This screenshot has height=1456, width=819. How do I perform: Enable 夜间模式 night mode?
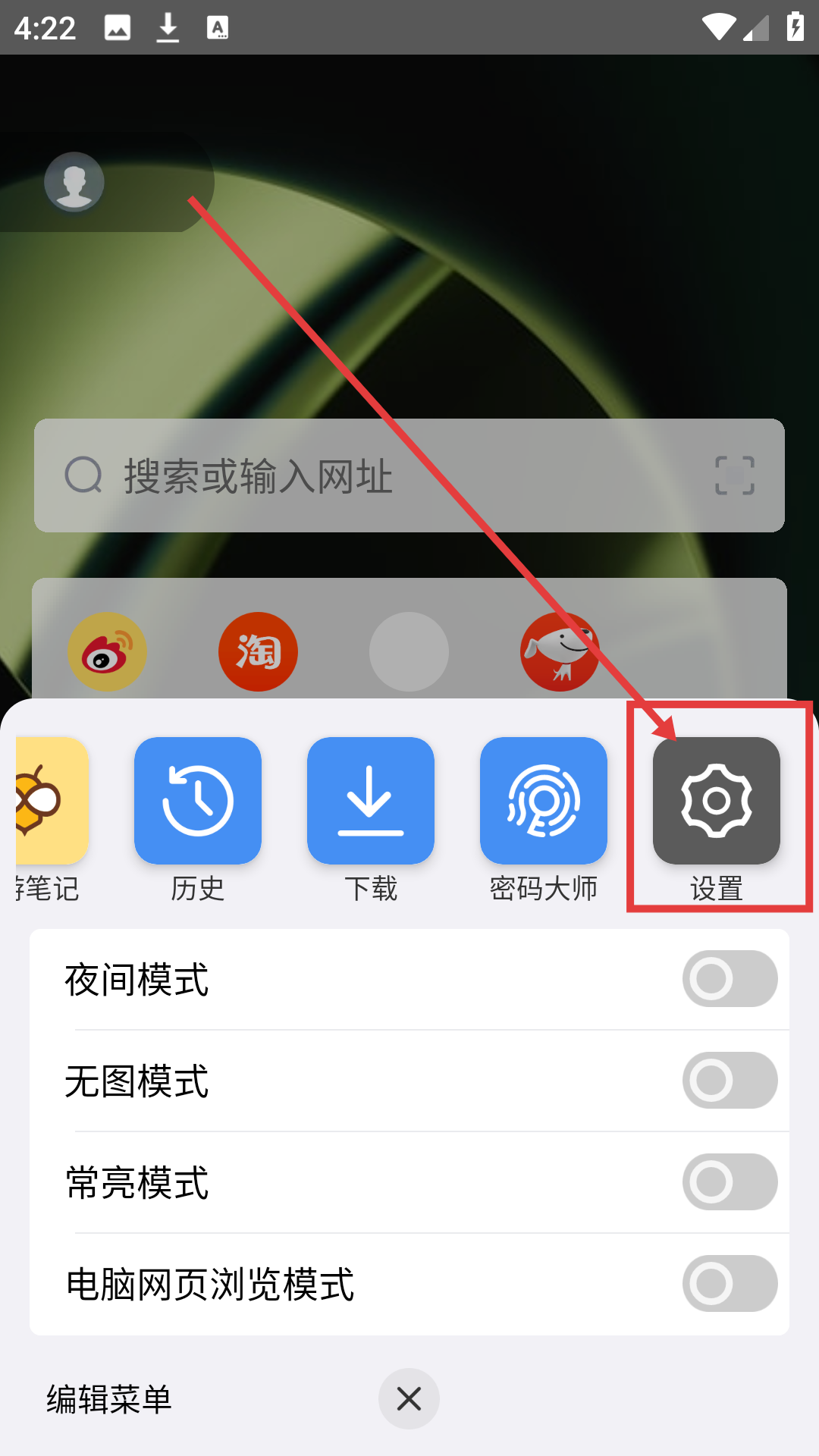tap(729, 979)
